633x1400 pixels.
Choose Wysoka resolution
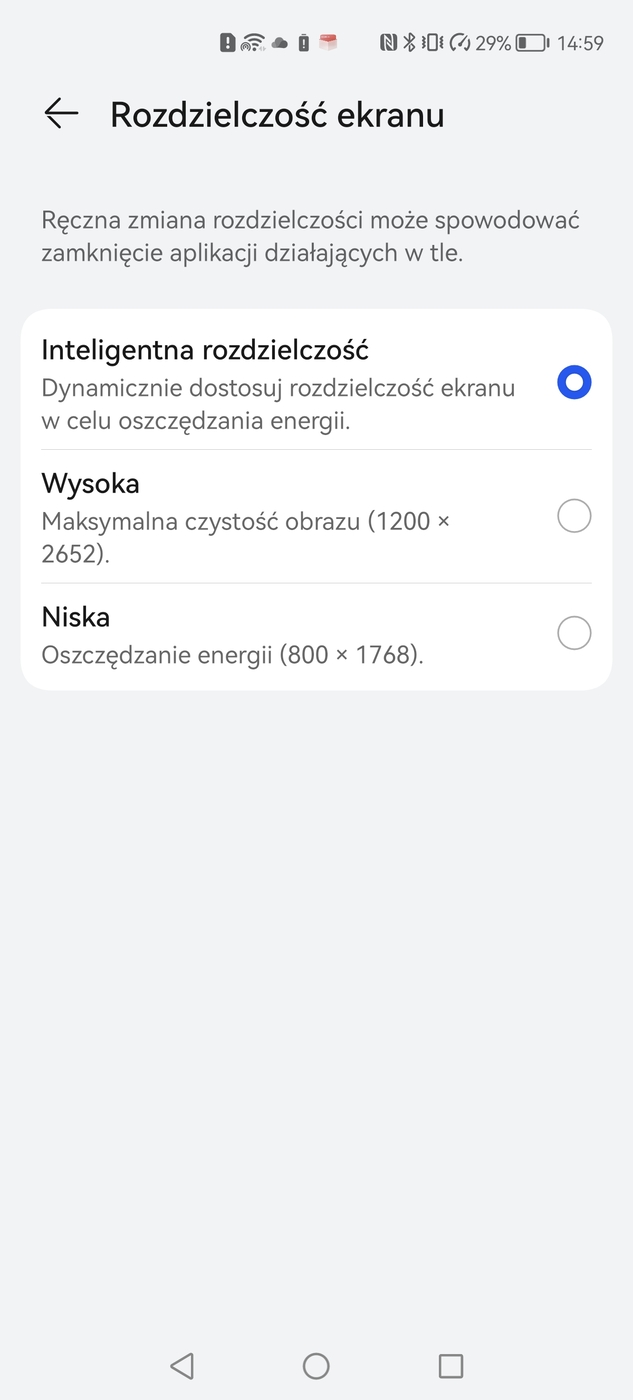[574, 517]
